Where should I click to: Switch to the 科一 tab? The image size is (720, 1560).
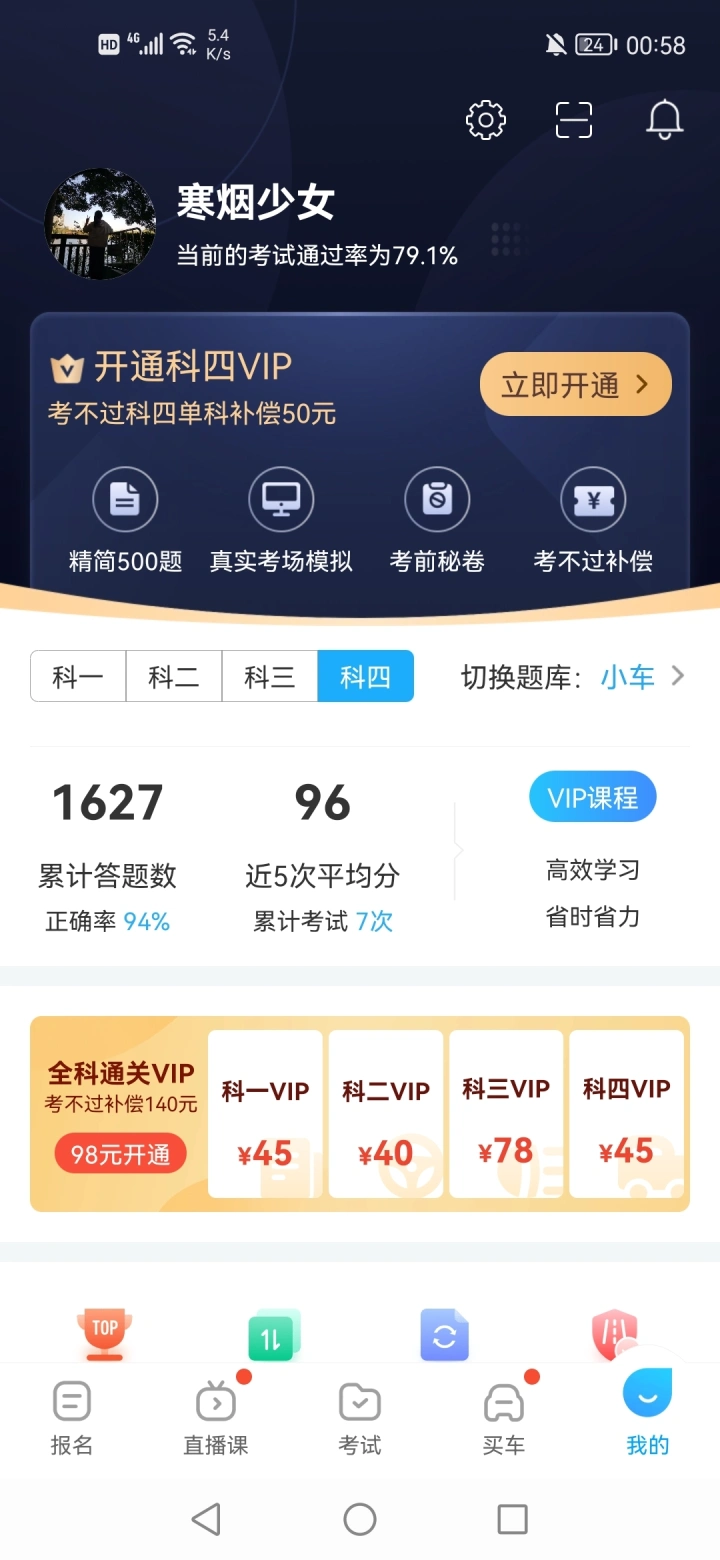pos(78,676)
